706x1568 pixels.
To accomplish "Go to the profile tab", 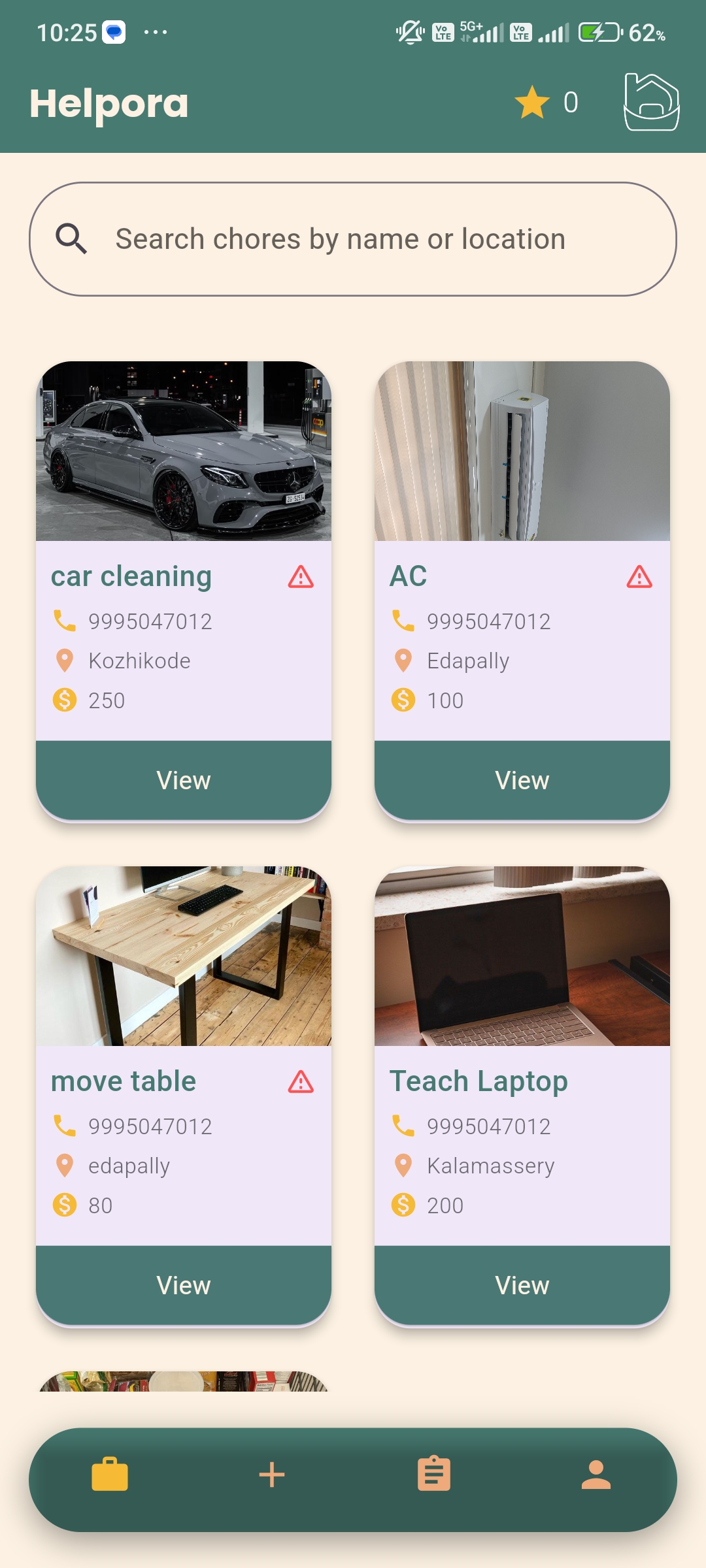I will [x=596, y=1475].
